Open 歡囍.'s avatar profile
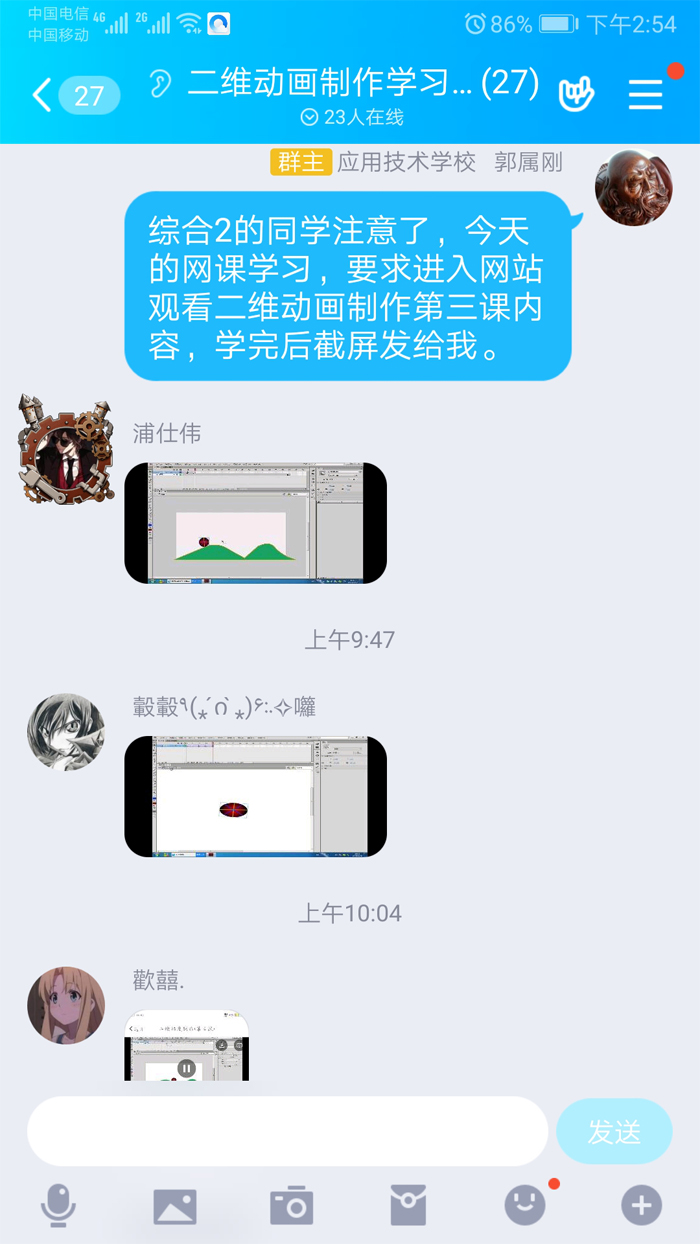The height and width of the screenshot is (1244, 700). 66,1005
